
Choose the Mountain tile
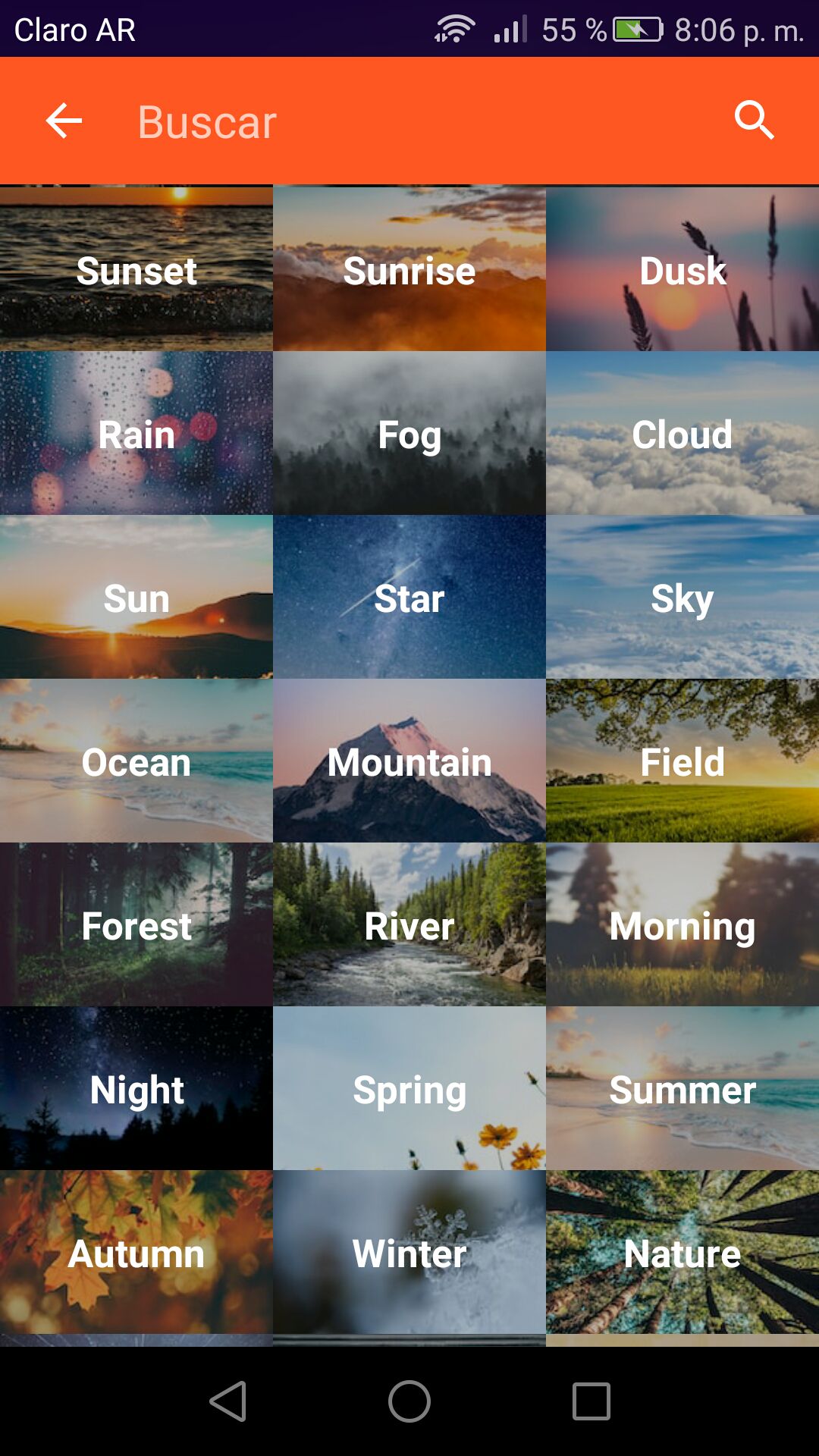pyautogui.click(x=409, y=761)
